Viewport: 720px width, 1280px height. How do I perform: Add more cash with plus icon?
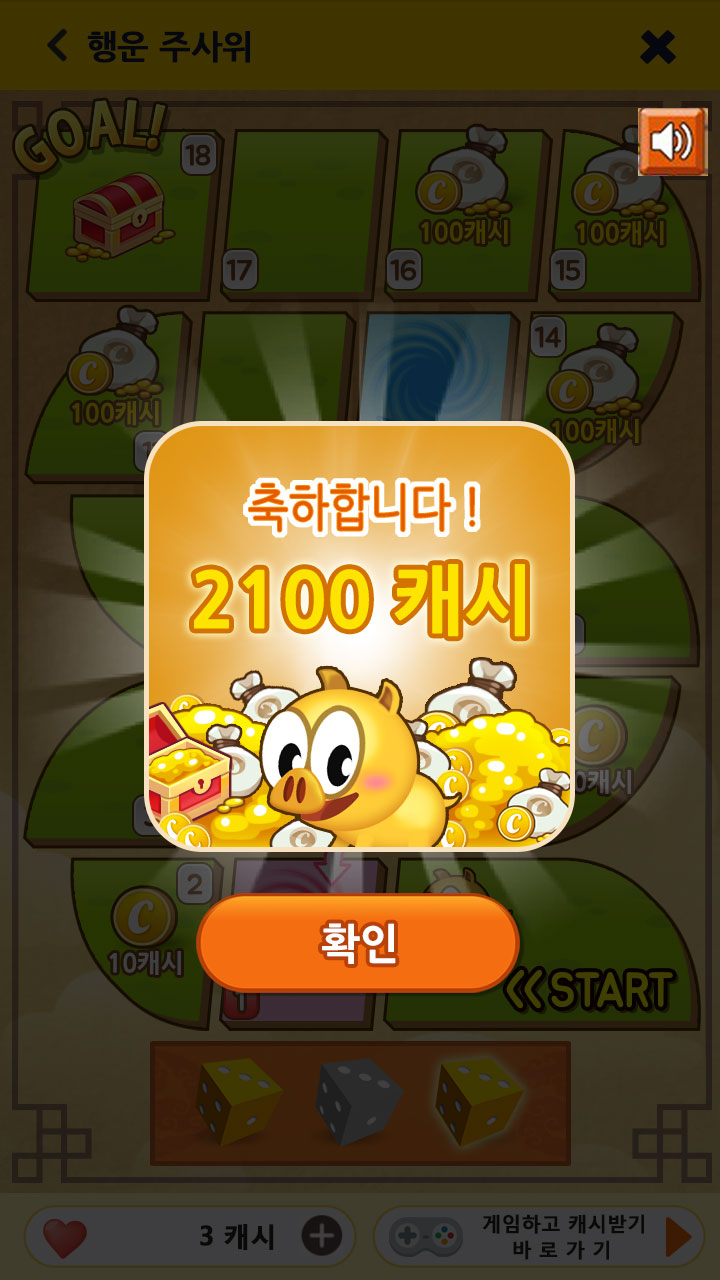[x=321, y=1237]
